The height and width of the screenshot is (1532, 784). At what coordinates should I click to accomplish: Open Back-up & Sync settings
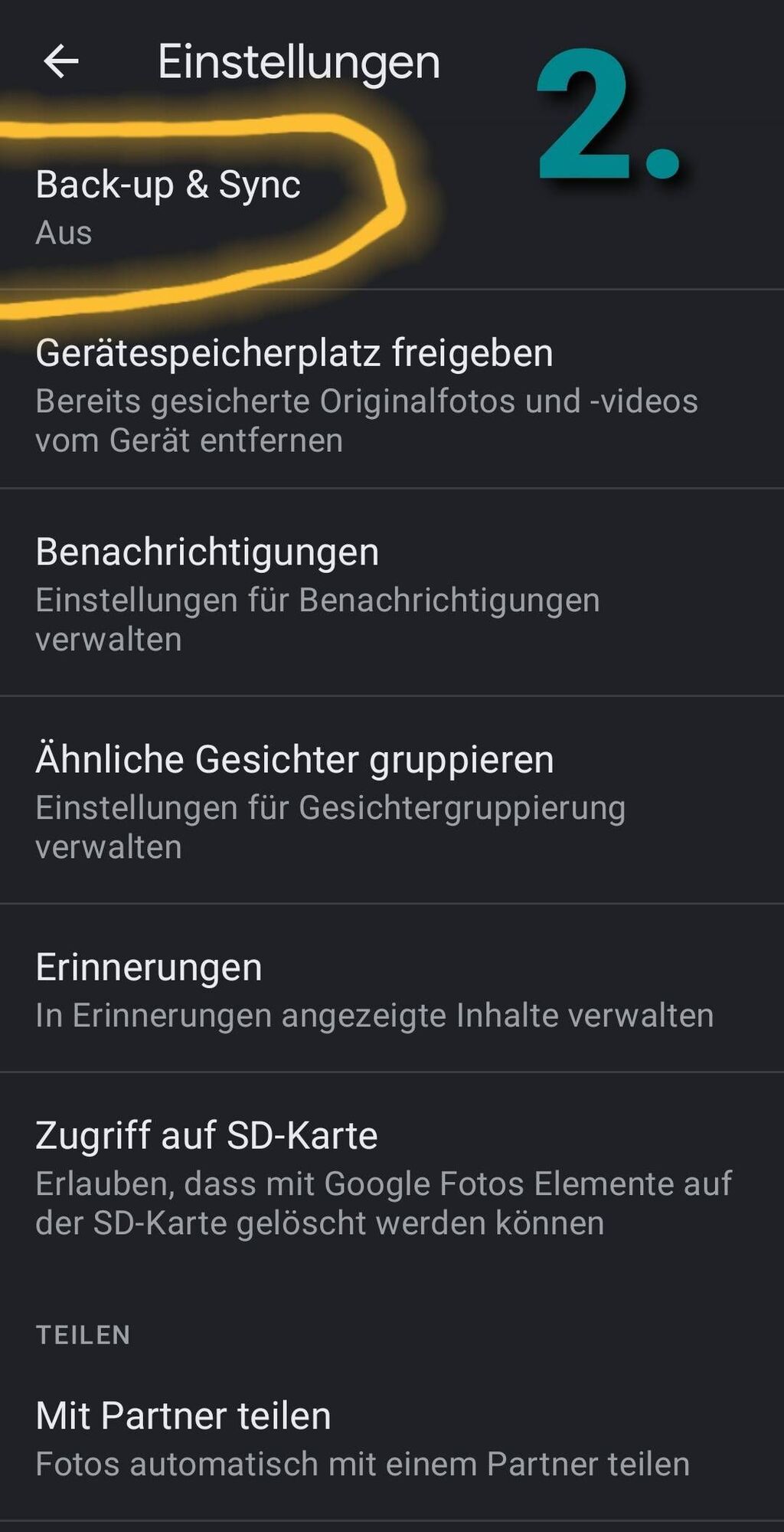click(x=168, y=207)
